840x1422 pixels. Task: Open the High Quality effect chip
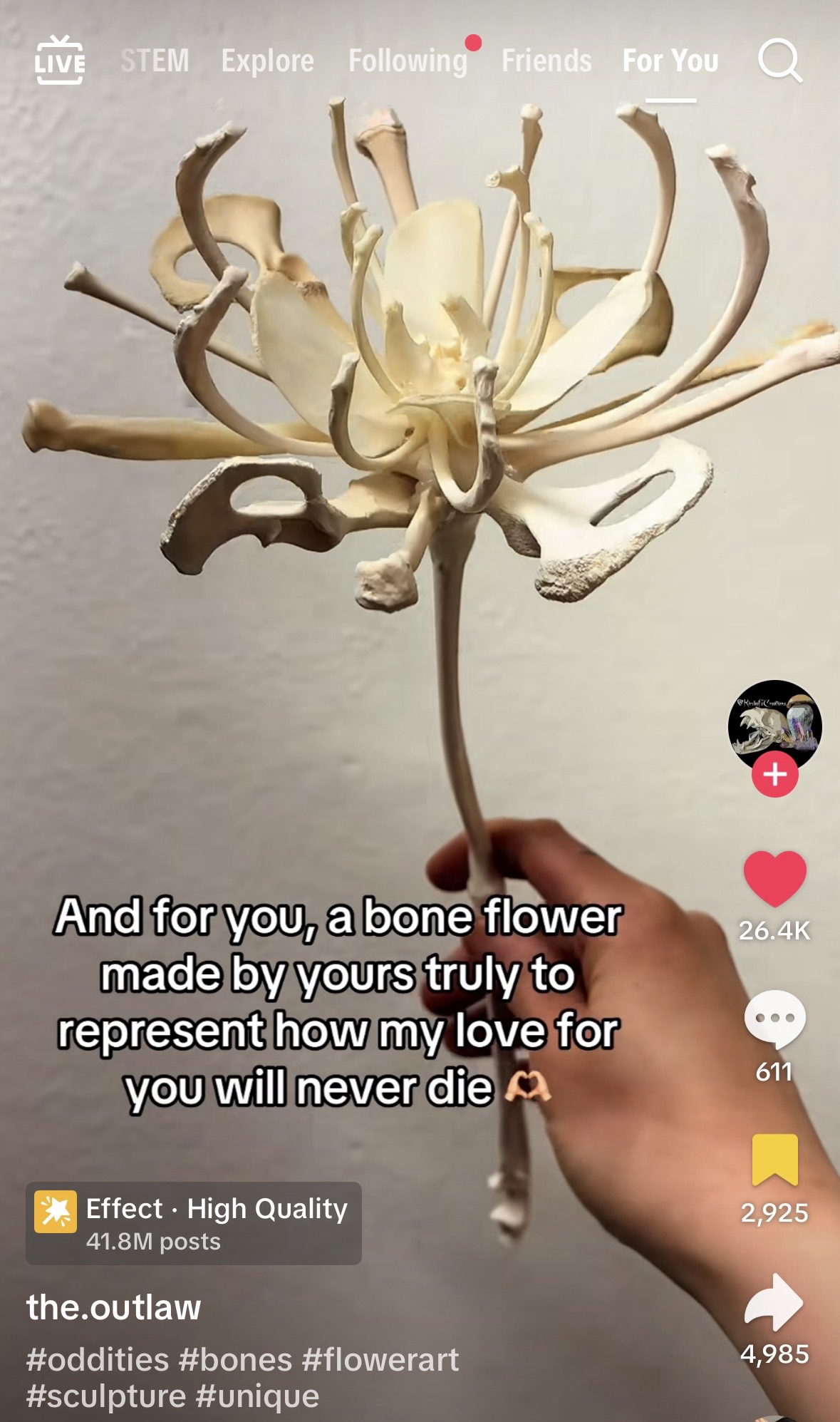(x=194, y=1223)
